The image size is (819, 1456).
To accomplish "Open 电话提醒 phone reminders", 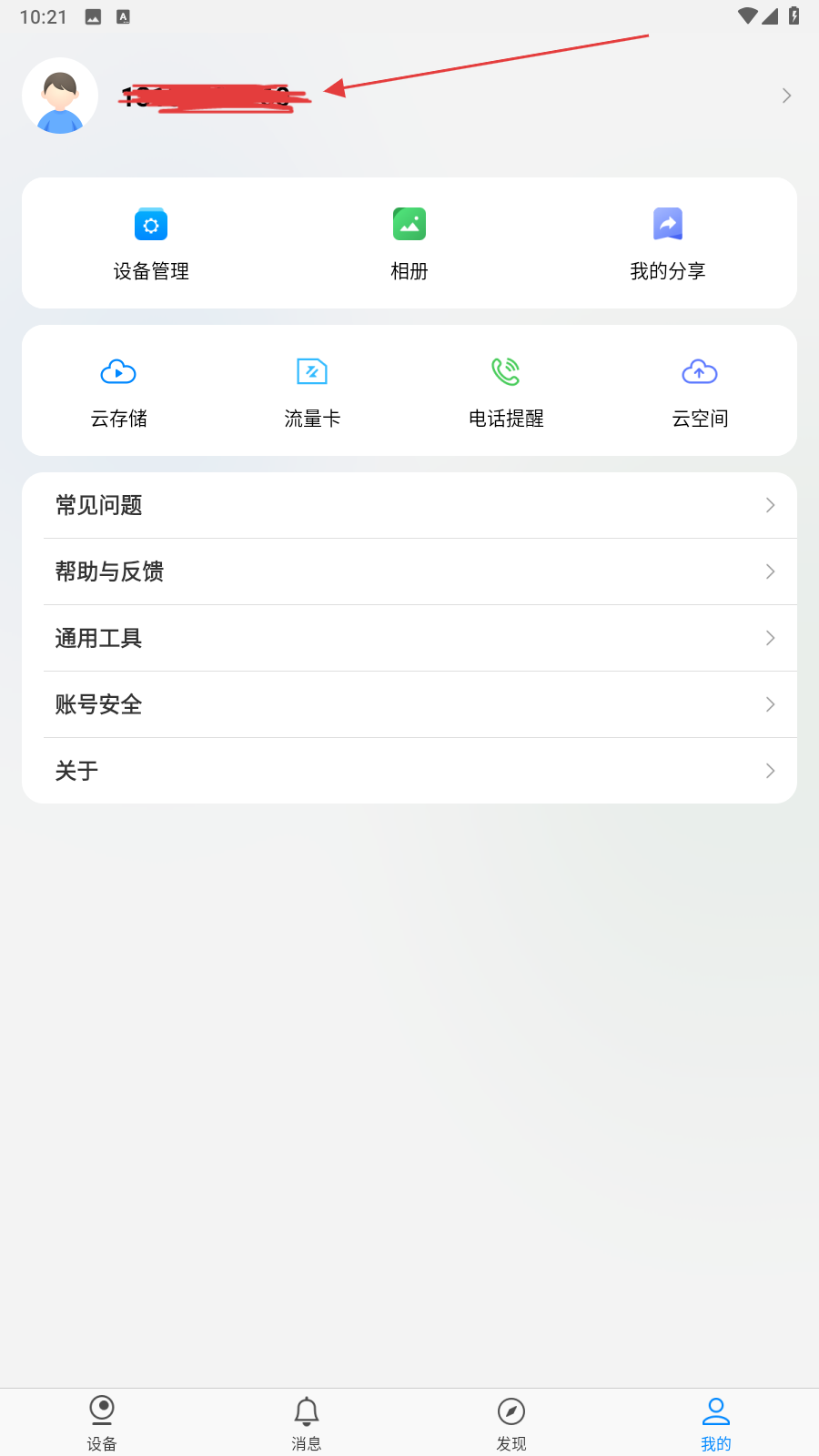I will point(506,391).
